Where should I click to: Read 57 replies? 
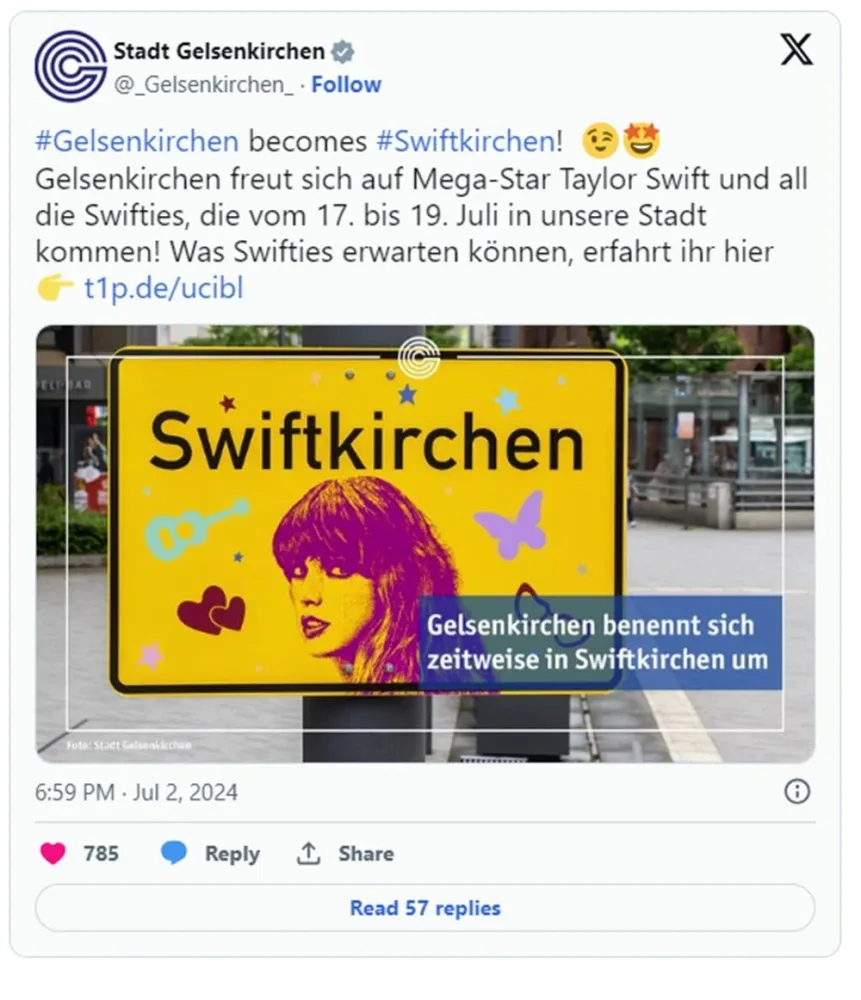tap(425, 908)
